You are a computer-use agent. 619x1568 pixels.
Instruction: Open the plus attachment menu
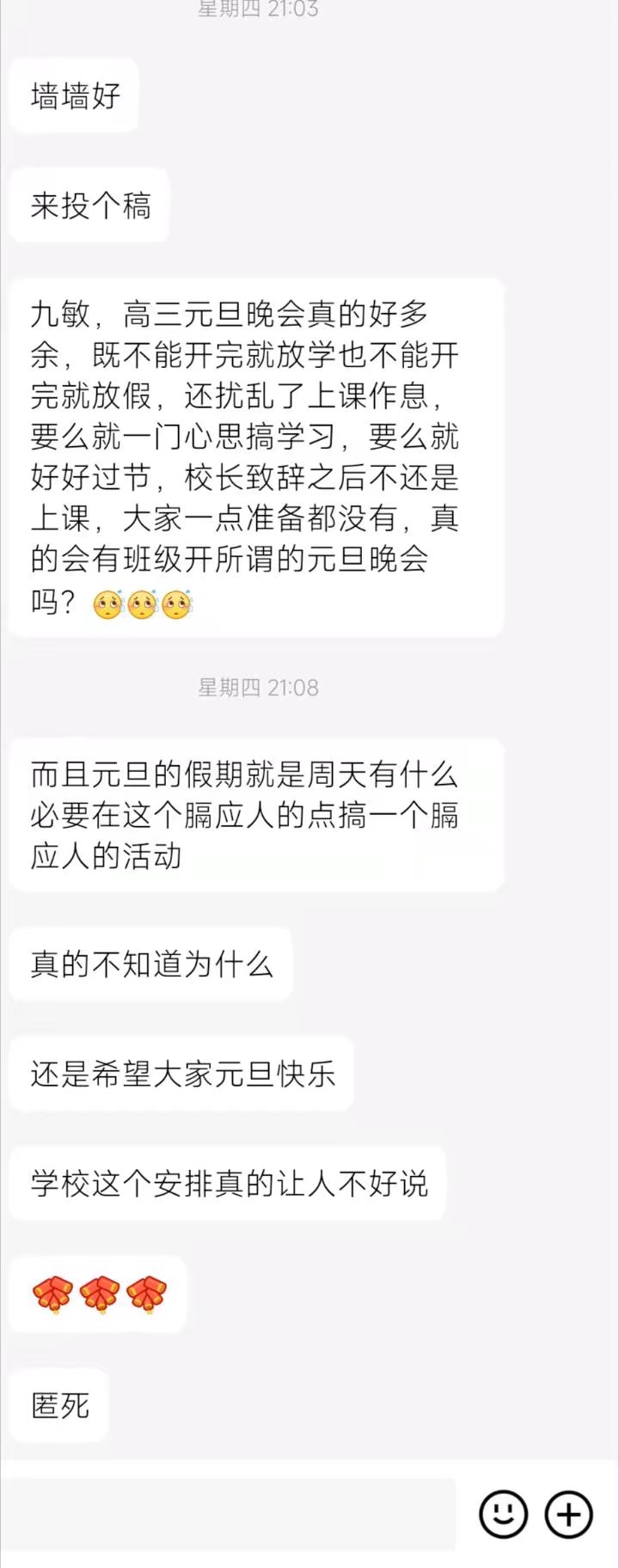click(569, 1514)
